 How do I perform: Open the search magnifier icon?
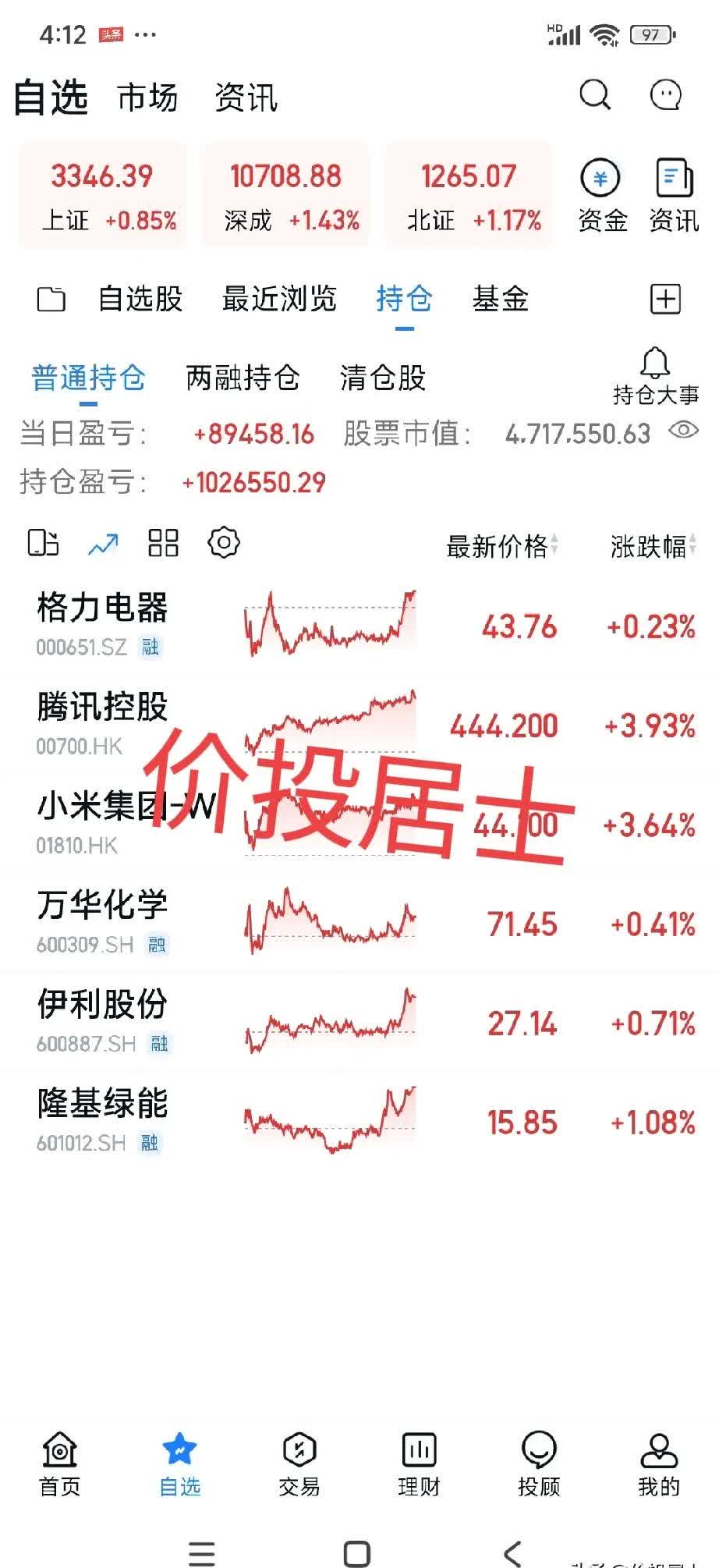click(x=595, y=96)
